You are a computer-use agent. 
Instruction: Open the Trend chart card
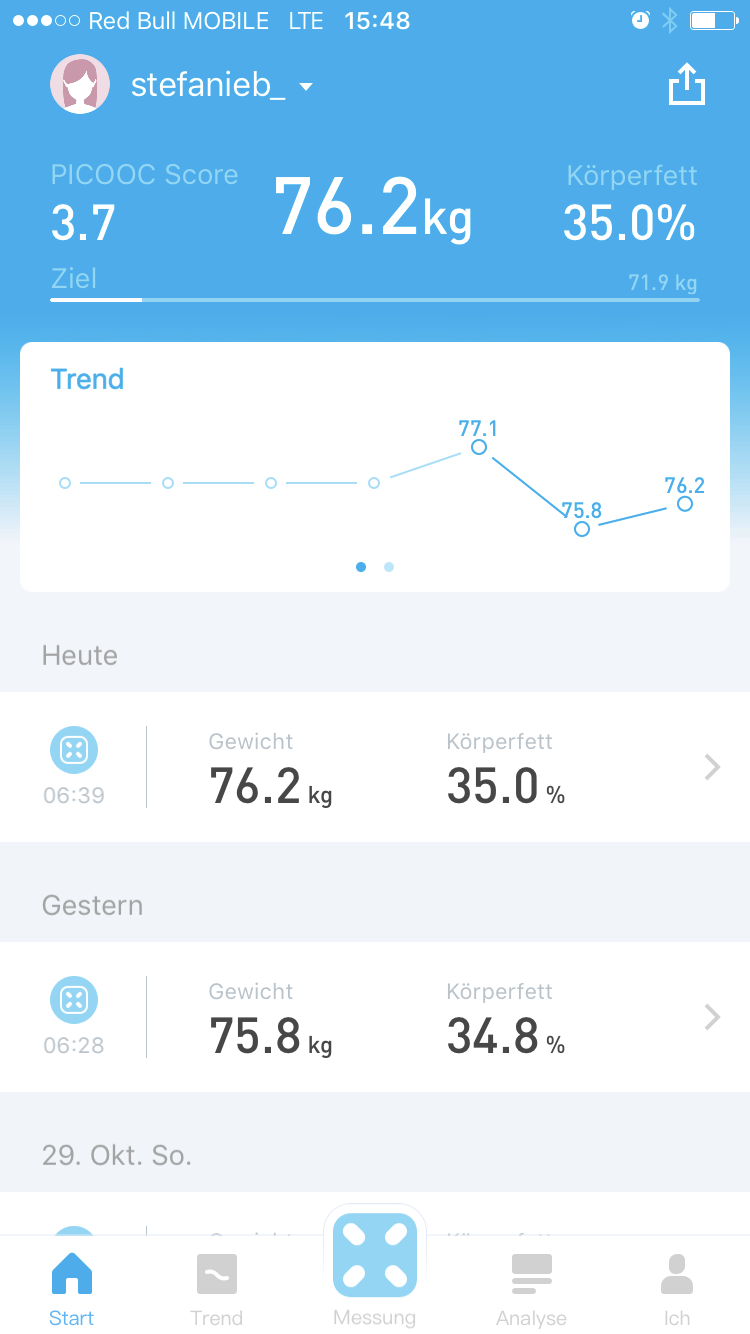tap(375, 467)
